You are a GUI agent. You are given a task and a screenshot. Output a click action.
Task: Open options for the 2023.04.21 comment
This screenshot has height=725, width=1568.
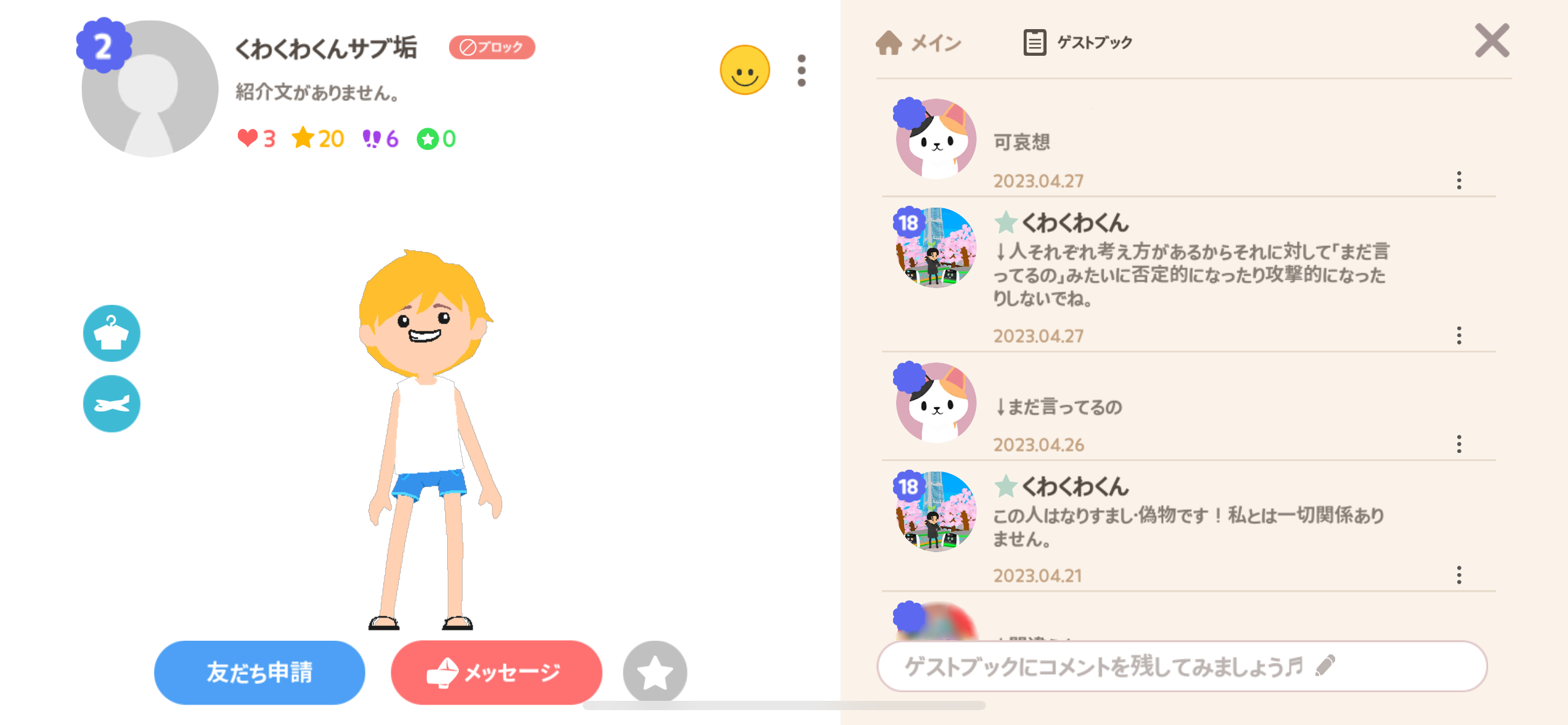1459,575
